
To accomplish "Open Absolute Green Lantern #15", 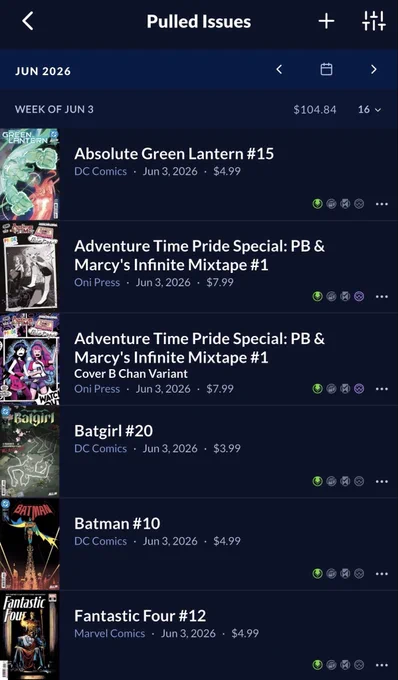I will (199, 174).
